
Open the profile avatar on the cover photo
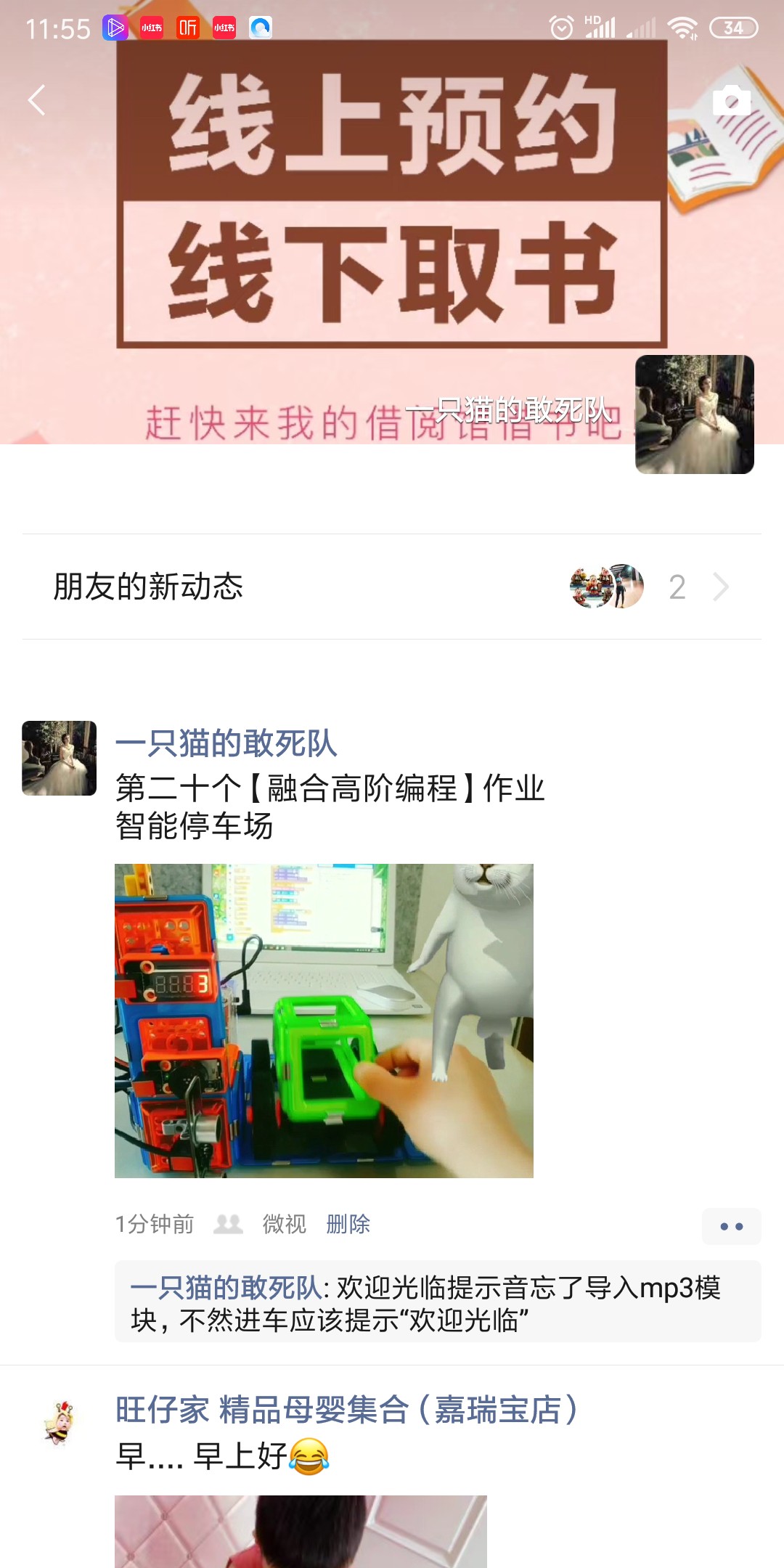click(x=694, y=415)
